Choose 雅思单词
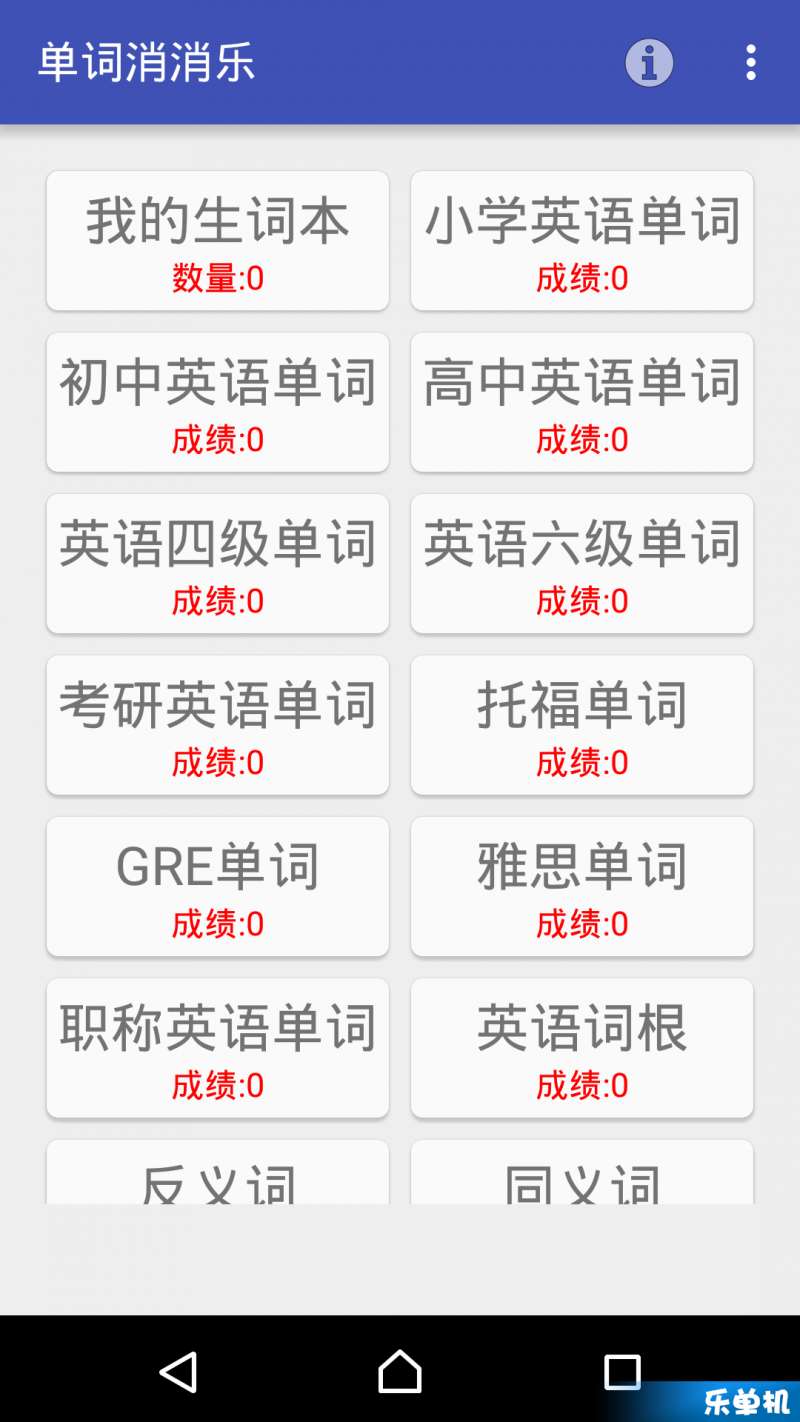 pyautogui.click(x=582, y=887)
